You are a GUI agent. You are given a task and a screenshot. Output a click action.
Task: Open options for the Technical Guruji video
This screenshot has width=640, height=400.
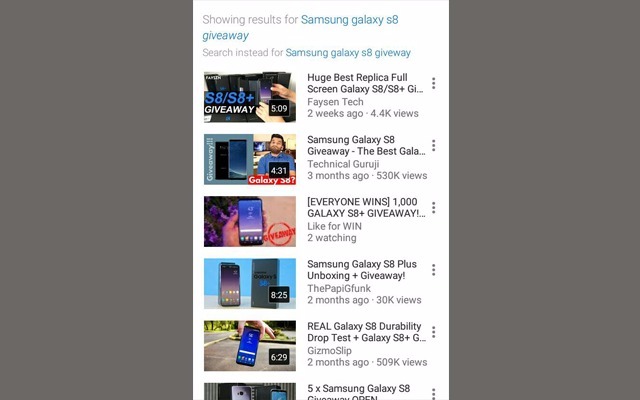(x=433, y=145)
